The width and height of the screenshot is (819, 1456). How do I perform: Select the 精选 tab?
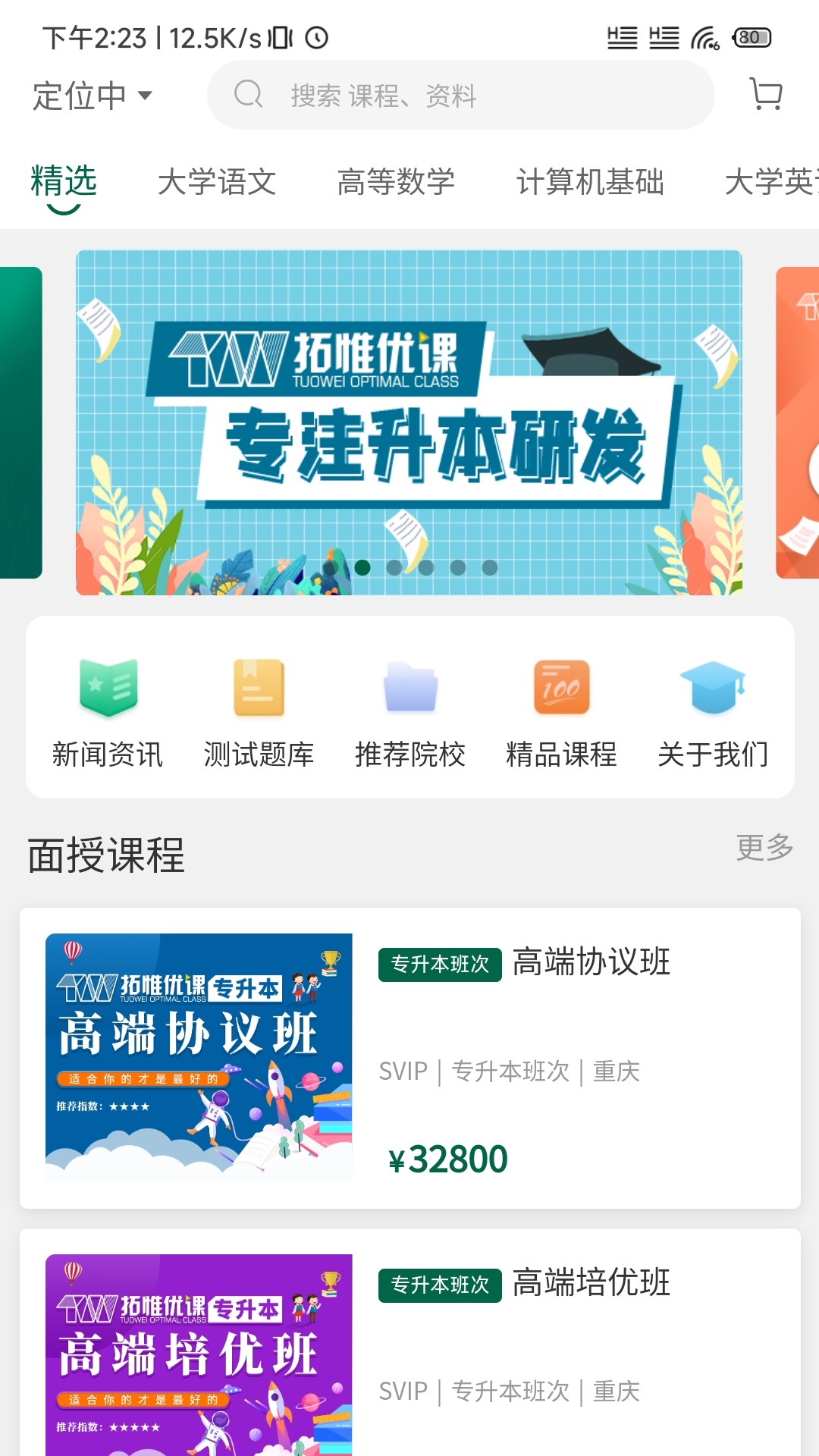tap(64, 182)
